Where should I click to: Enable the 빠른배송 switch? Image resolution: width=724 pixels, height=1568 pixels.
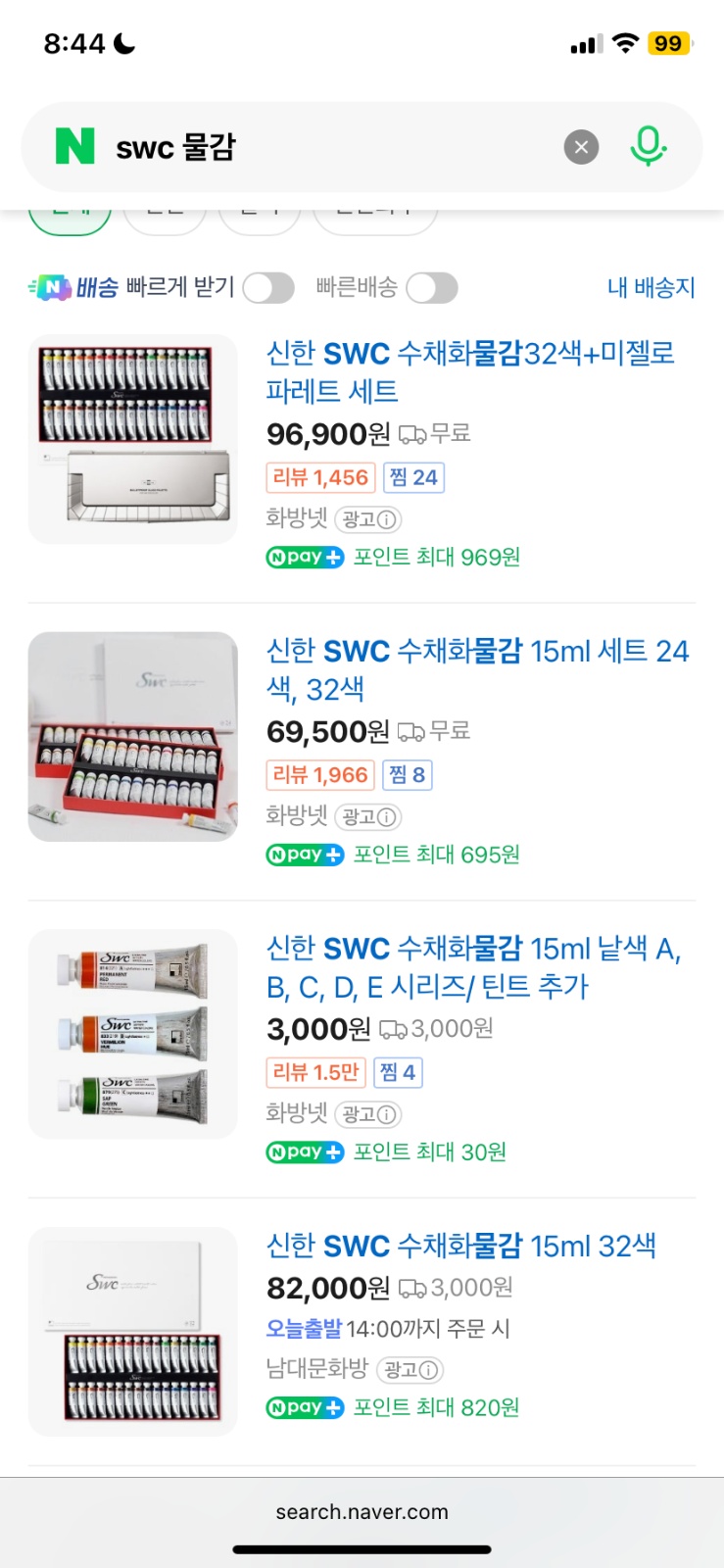pos(432,288)
